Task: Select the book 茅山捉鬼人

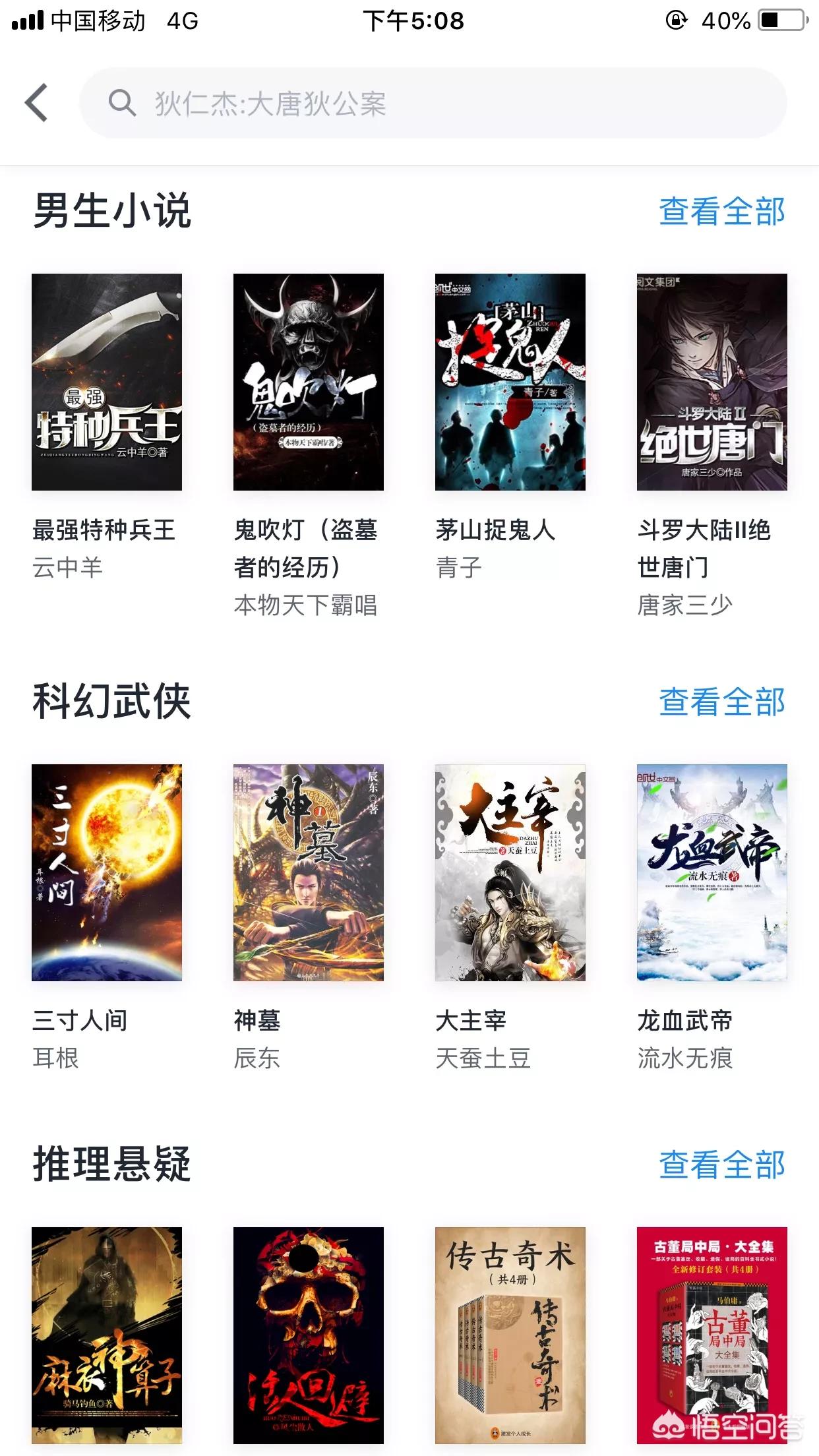Action: pos(510,382)
